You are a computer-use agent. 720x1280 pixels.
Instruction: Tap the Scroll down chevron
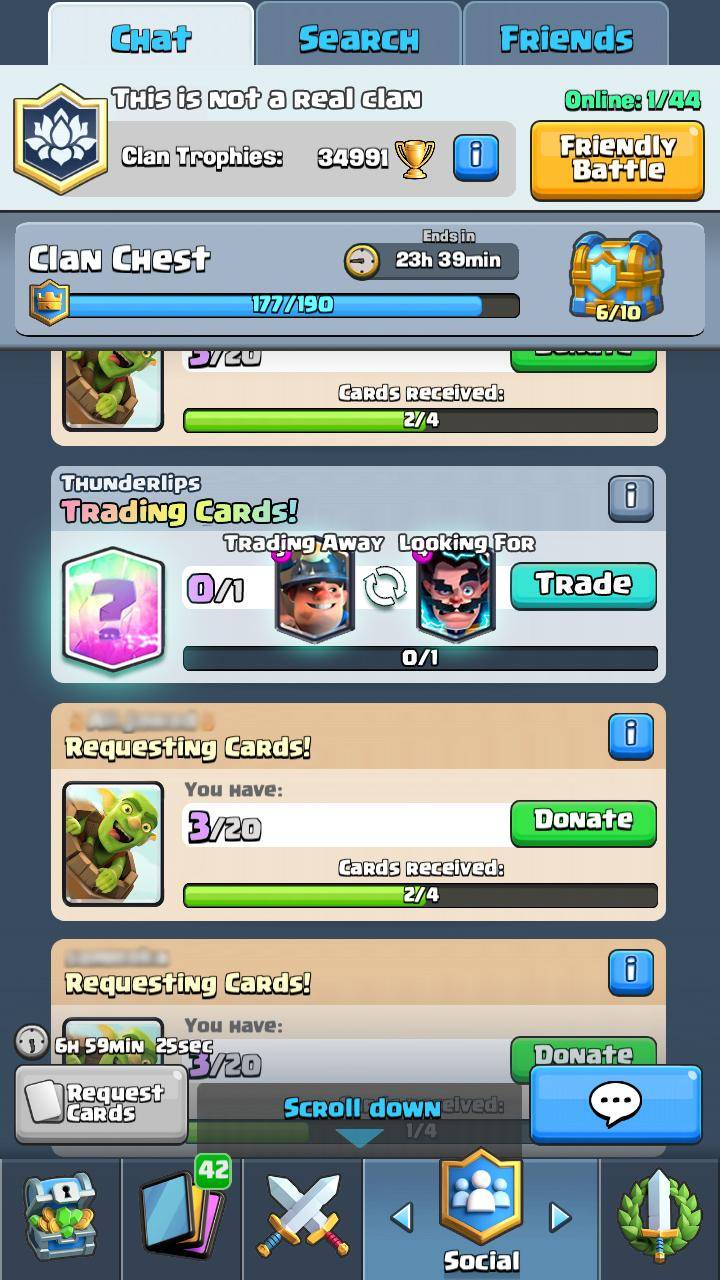[360, 1135]
